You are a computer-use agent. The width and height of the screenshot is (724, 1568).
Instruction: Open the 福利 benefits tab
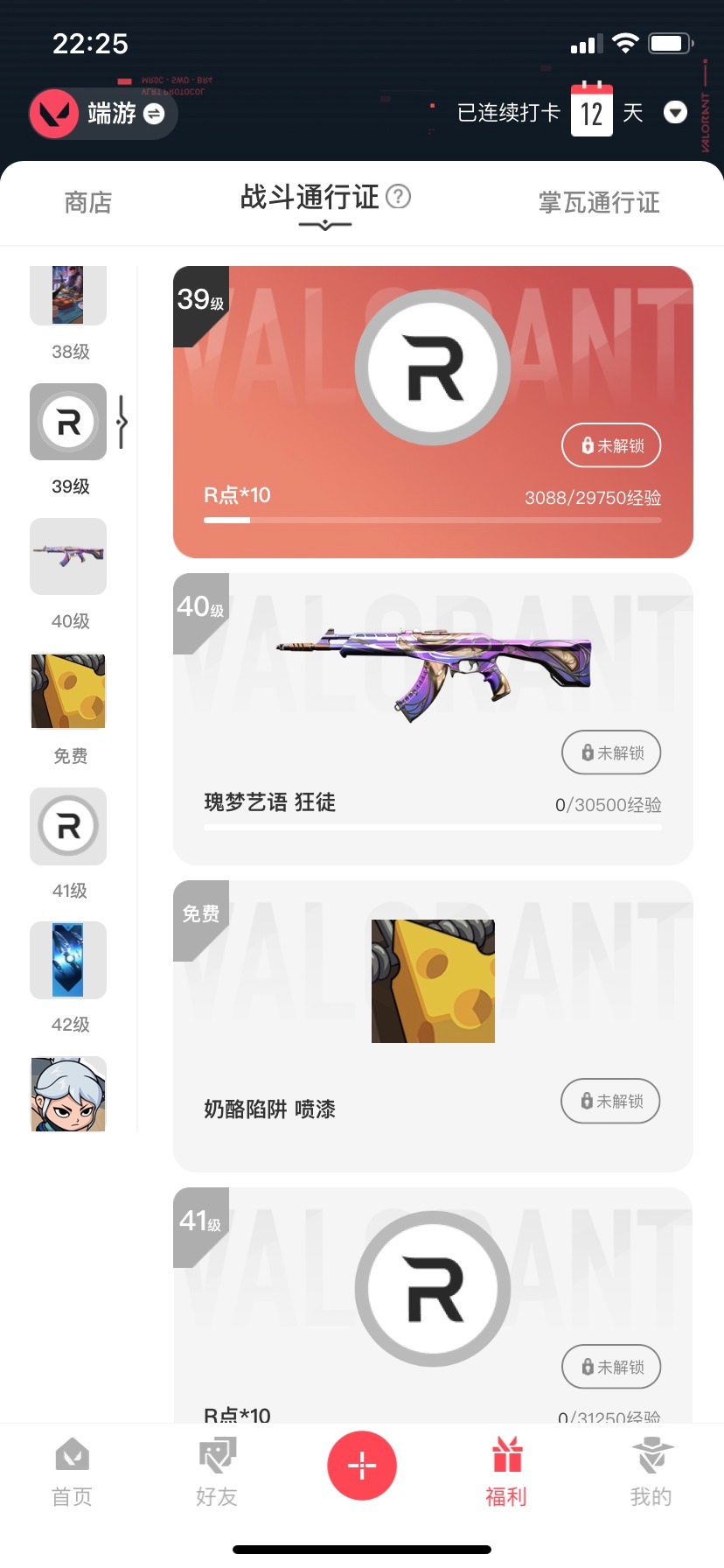pyautogui.click(x=506, y=1472)
